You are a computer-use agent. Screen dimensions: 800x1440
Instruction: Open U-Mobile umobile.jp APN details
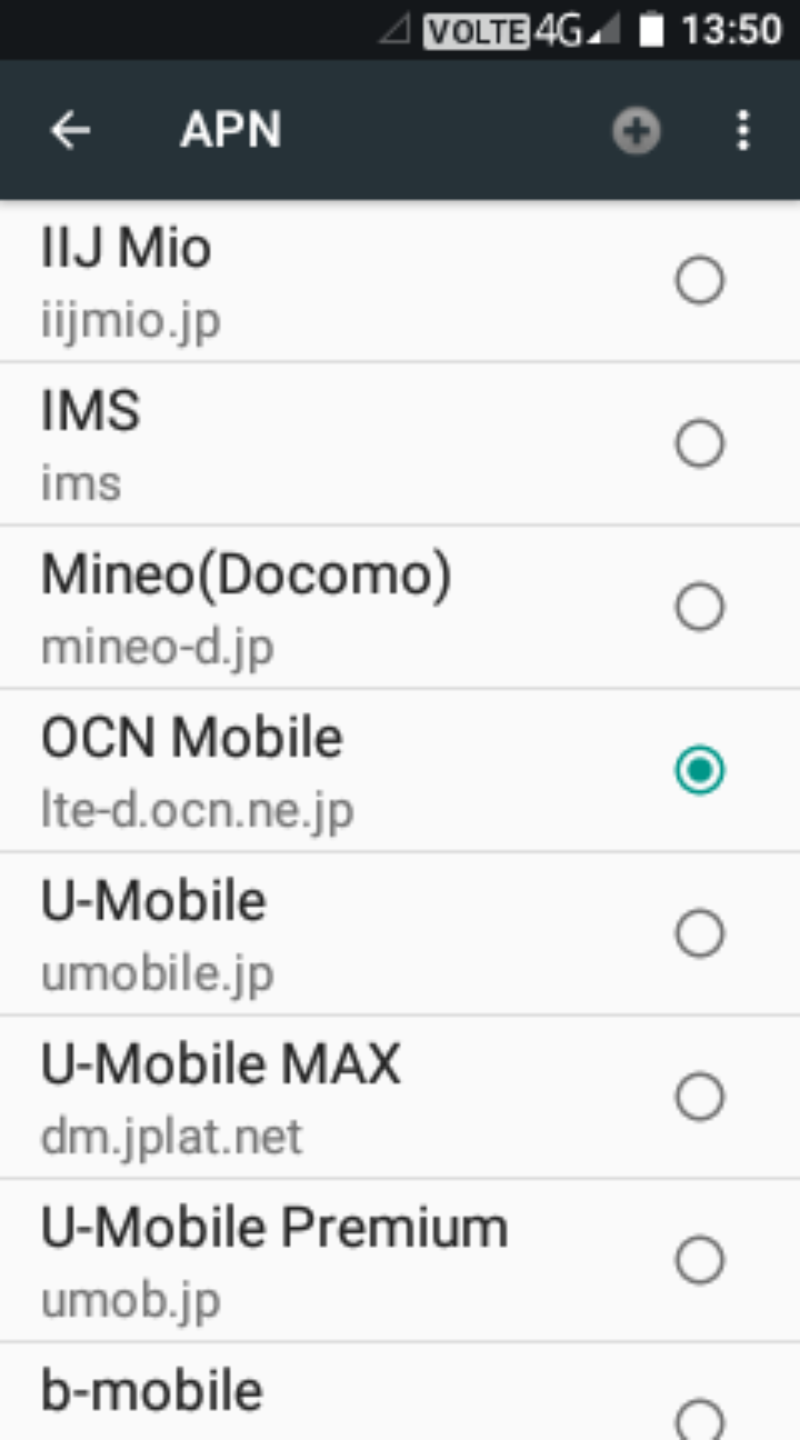[300, 933]
